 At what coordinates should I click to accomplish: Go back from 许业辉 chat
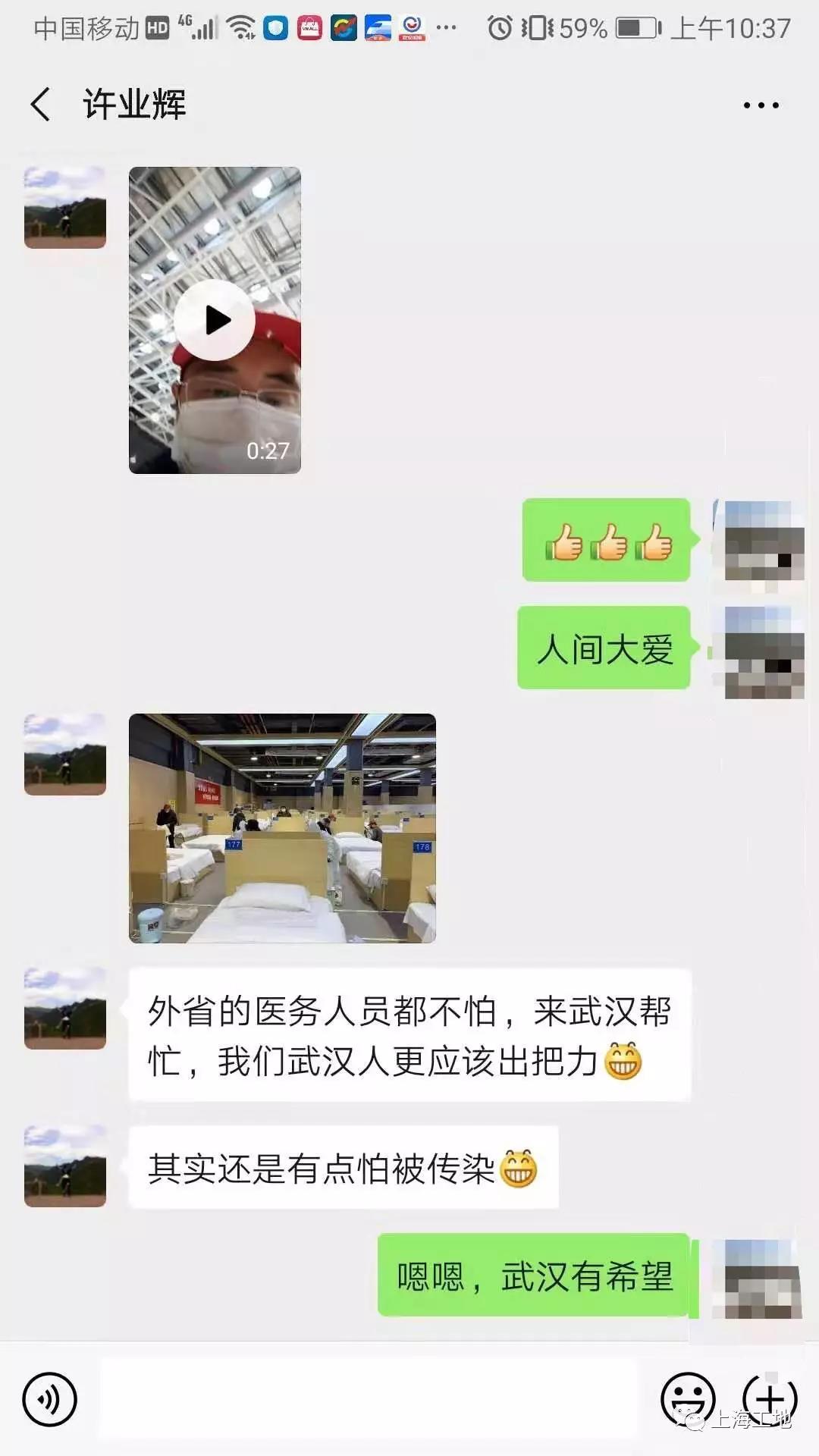point(41,105)
